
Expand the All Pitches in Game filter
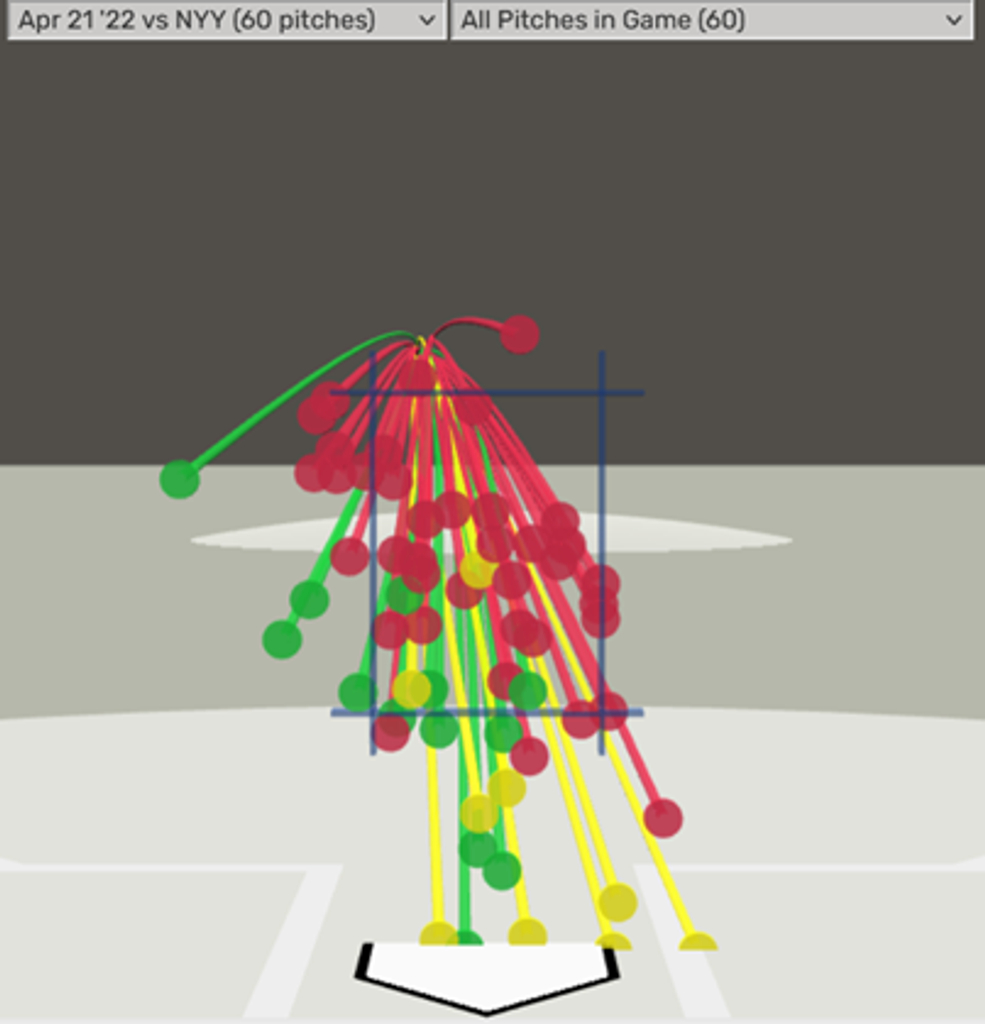[711, 20]
